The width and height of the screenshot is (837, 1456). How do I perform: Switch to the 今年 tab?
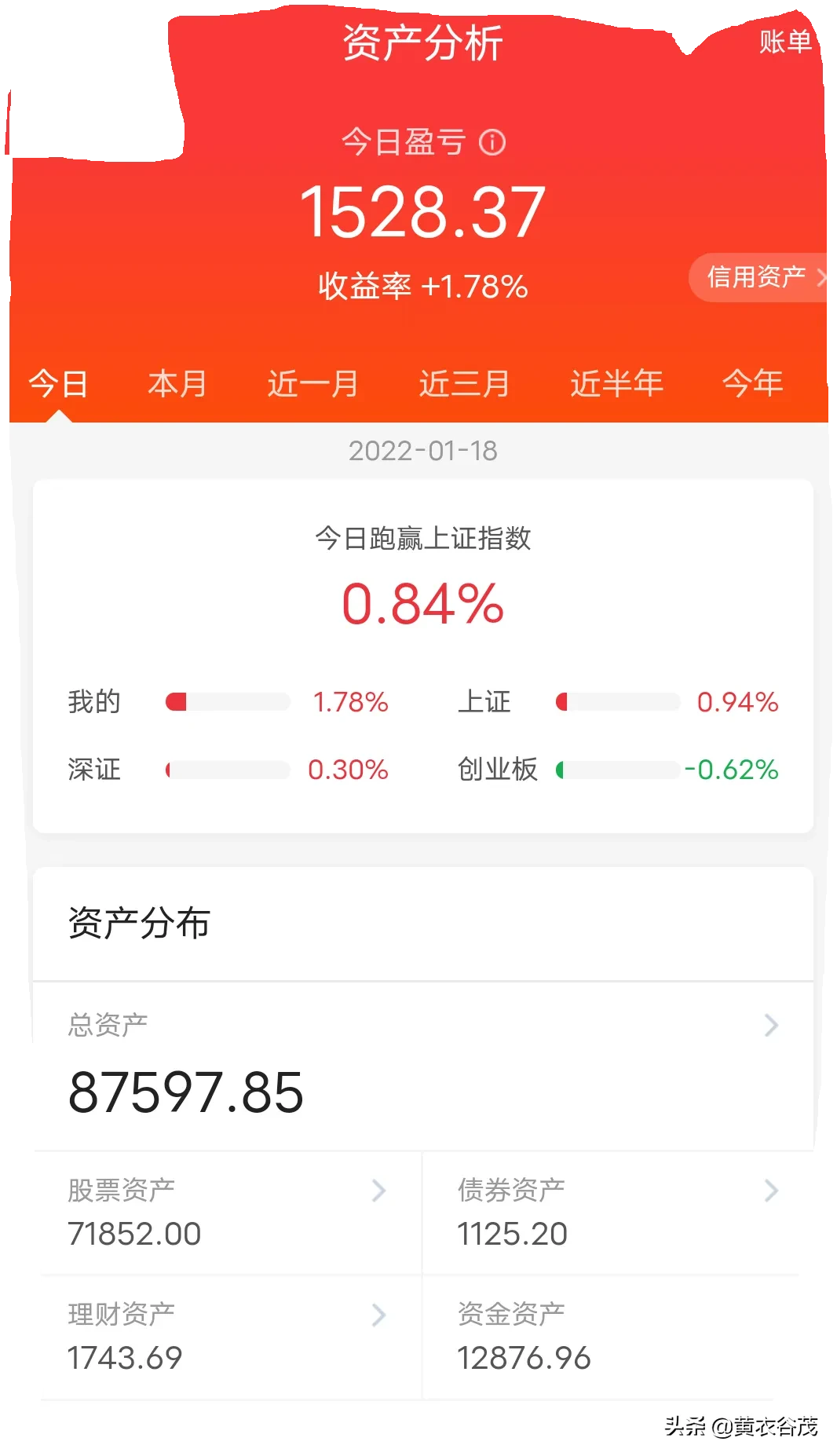(752, 384)
